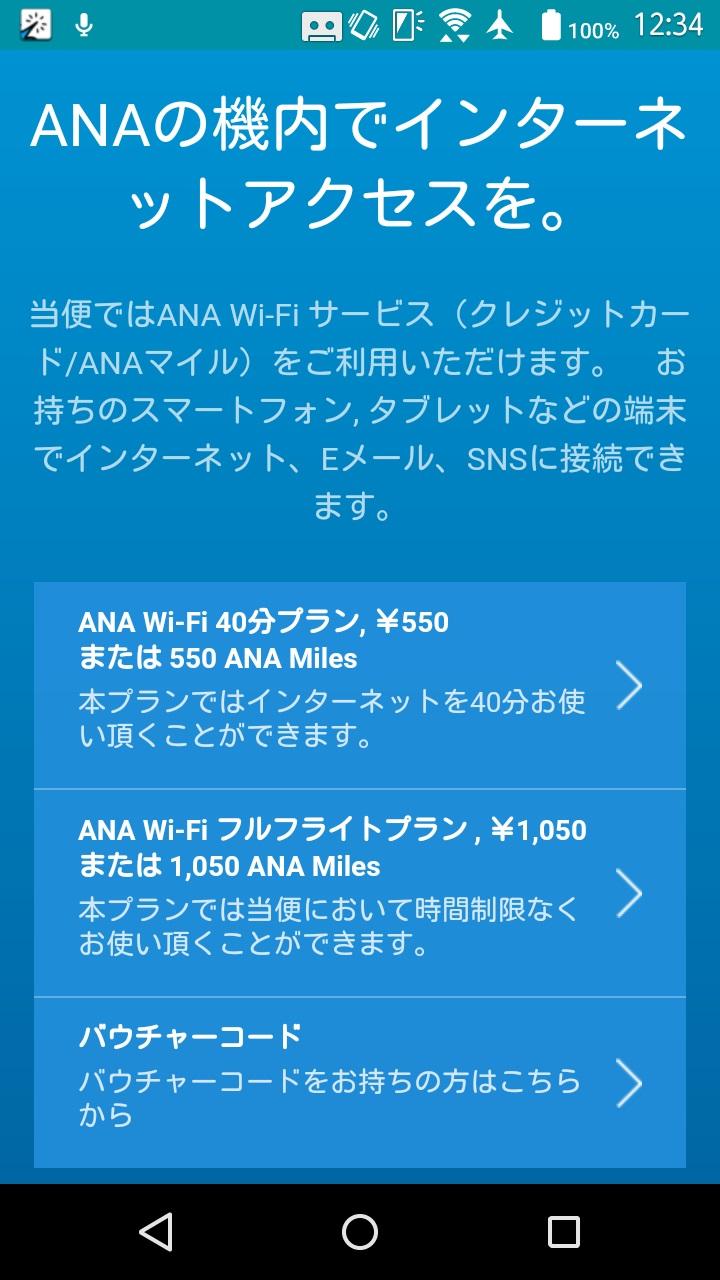The width and height of the screenshot is (720, 1280).
Task: Tap the system back button
Action: pyautogui.click(x=156, y=1232)
